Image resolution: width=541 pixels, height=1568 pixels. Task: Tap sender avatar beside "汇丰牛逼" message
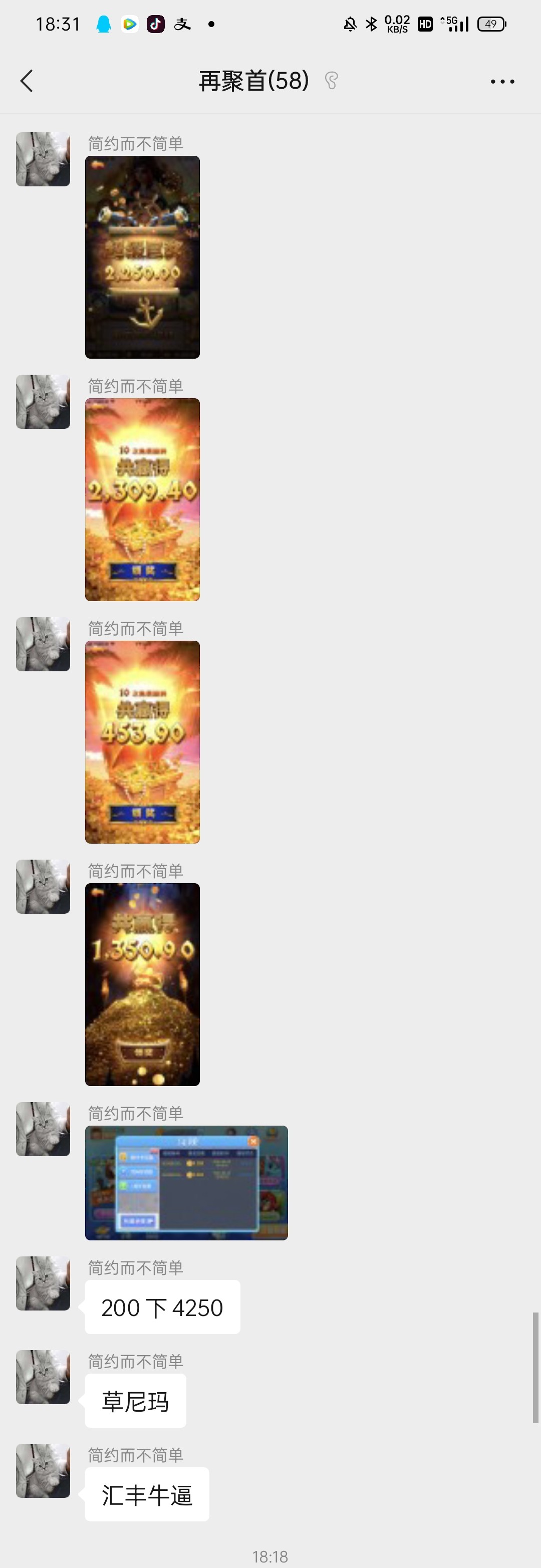[43, 1471]
